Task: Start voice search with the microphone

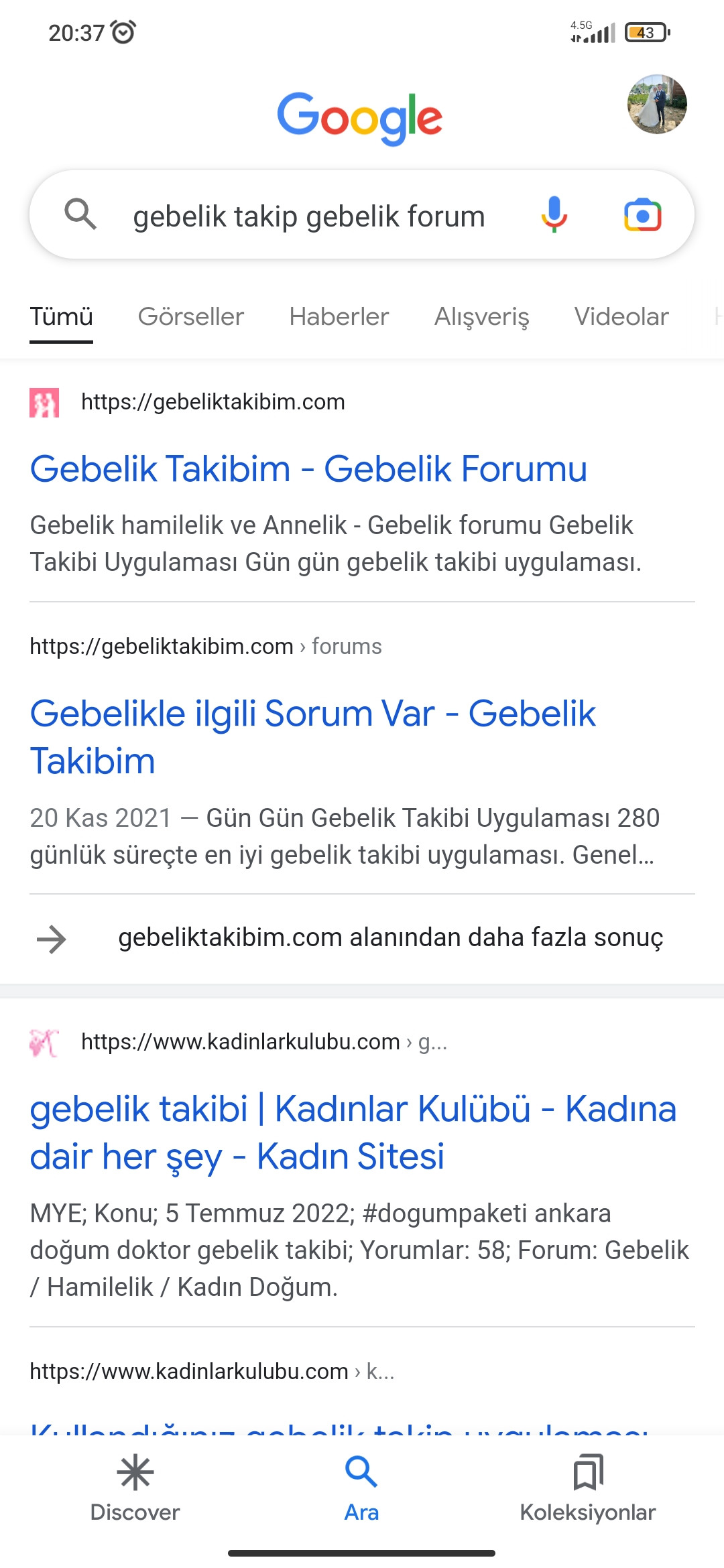Action: 554,215
